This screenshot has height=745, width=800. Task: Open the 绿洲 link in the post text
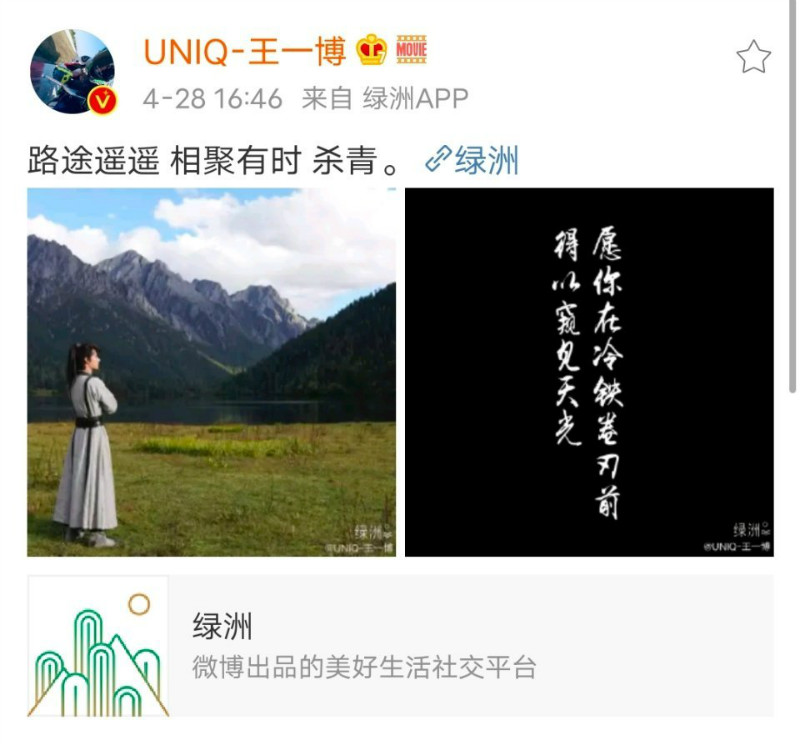tap(473, 160)
